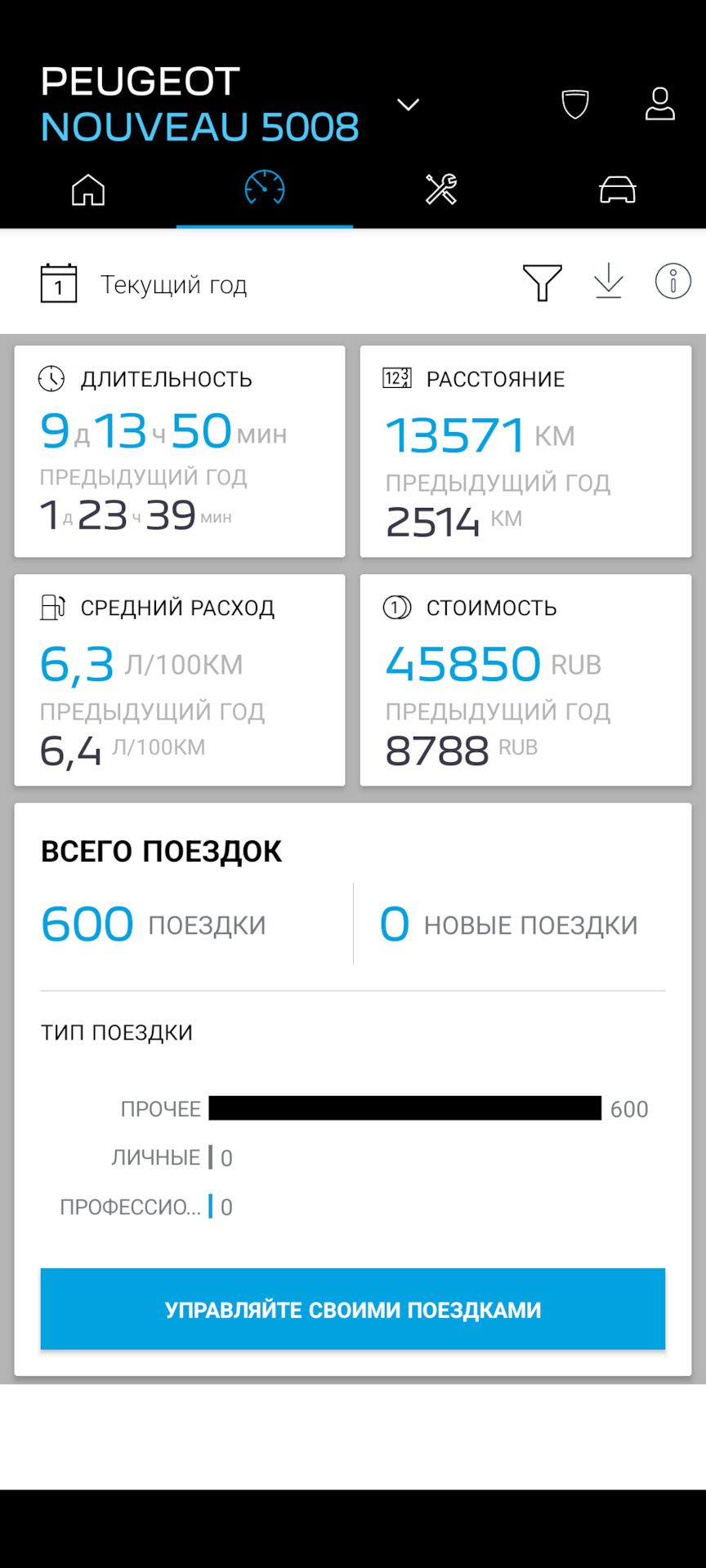Download the trip data

(x=609, y=282)
